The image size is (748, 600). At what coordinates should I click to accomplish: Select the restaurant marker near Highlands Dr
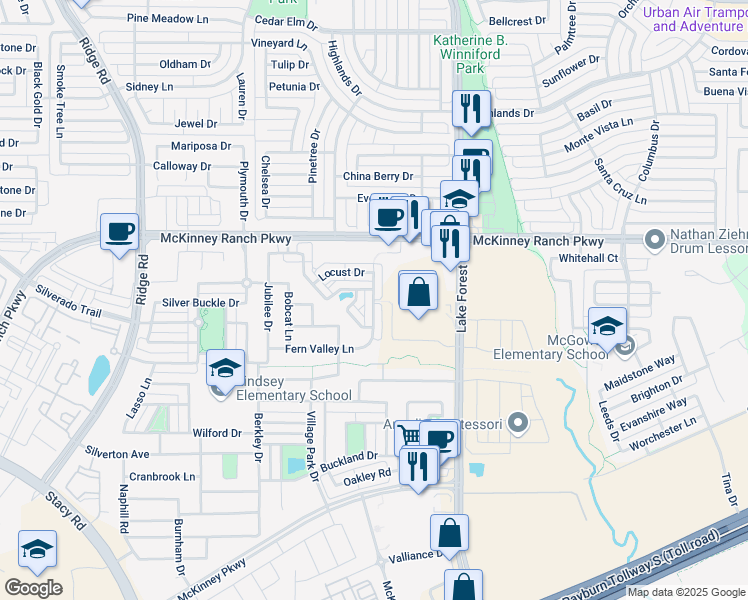pyautogui.click(x=471, y=107)
